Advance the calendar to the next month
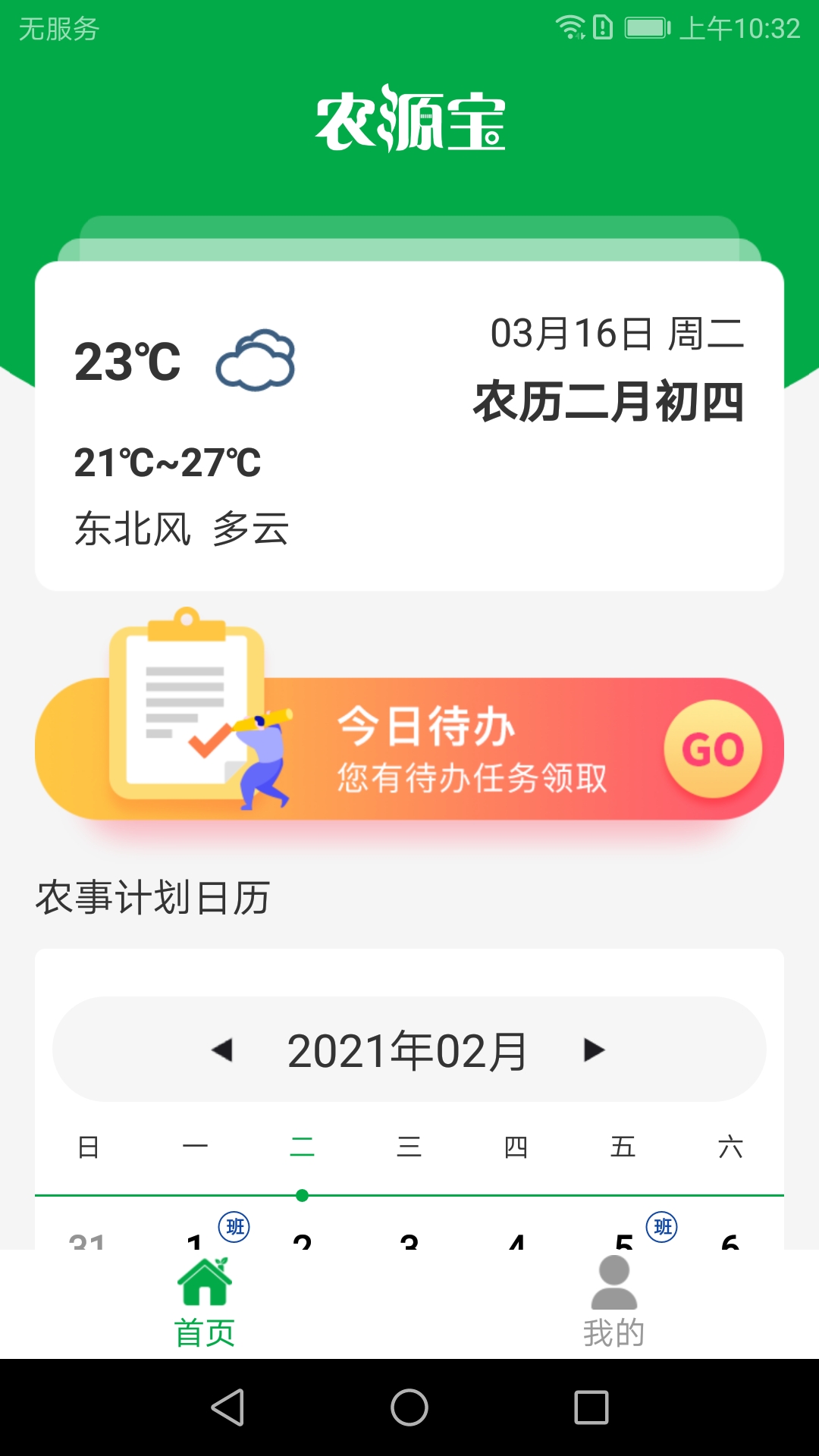 [594, 1050]
